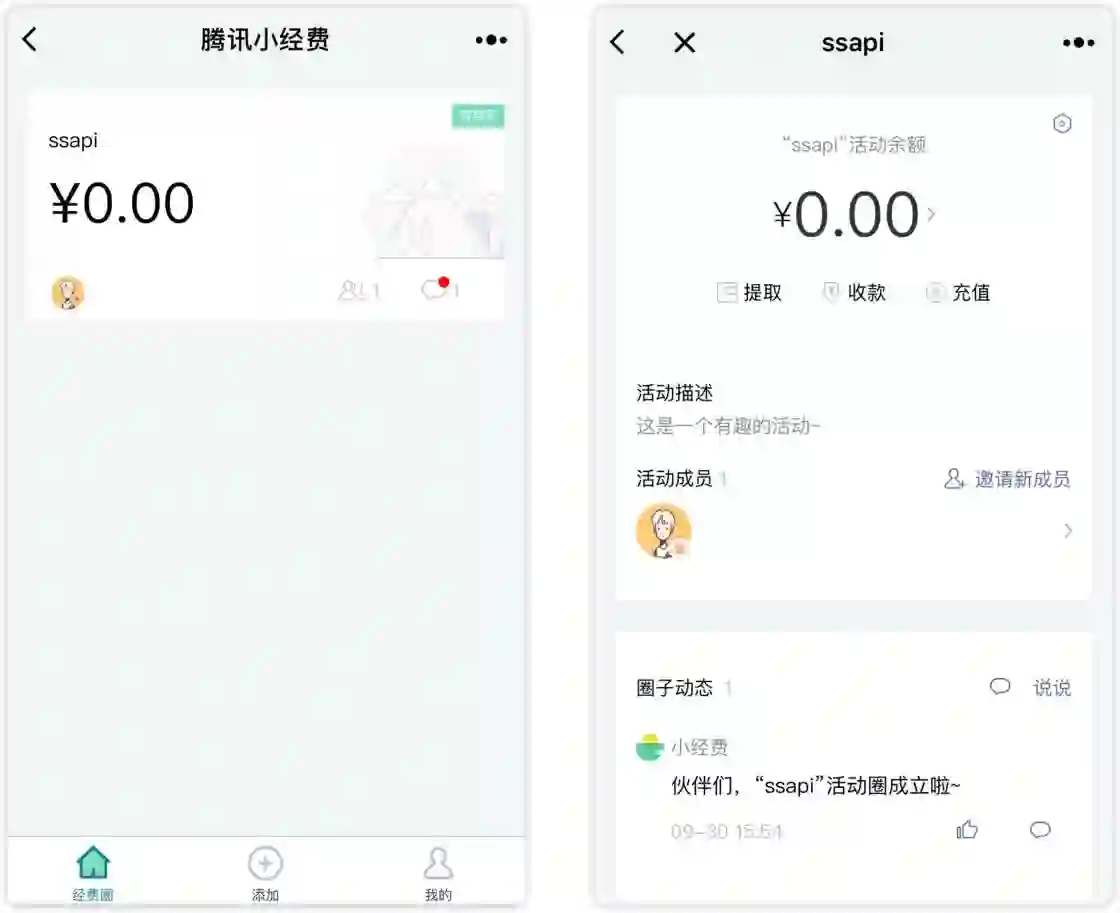The width and height of the screenshot is (1120, 913).
Task: Invite new members with 邀请新成员
Action: coord(1007,479)
